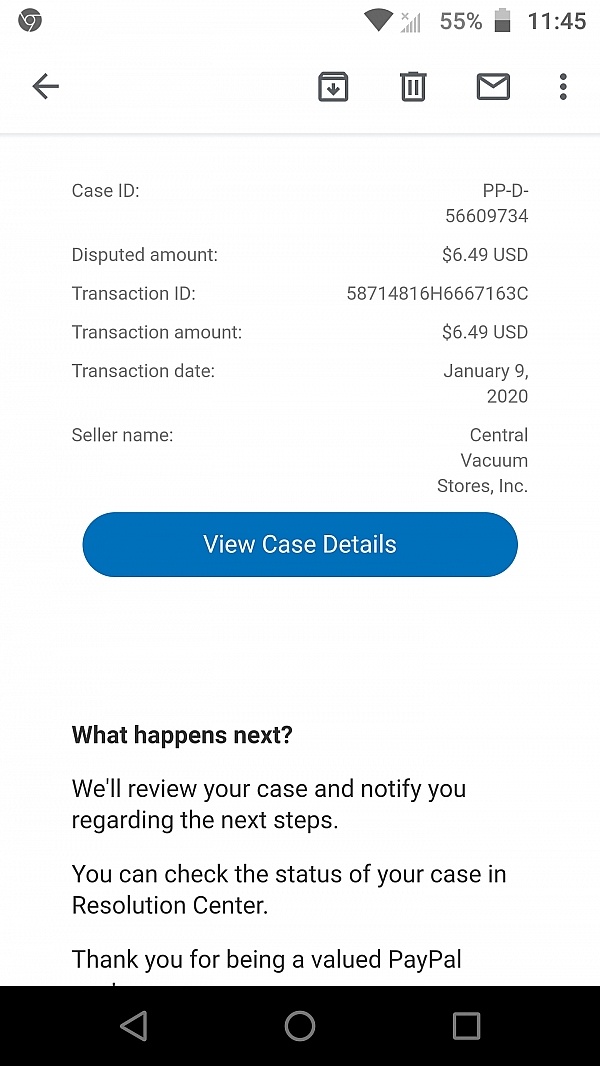Screen dimensions: 600x1066
Task: Tap the system home button
Action: pos(300,1026)
